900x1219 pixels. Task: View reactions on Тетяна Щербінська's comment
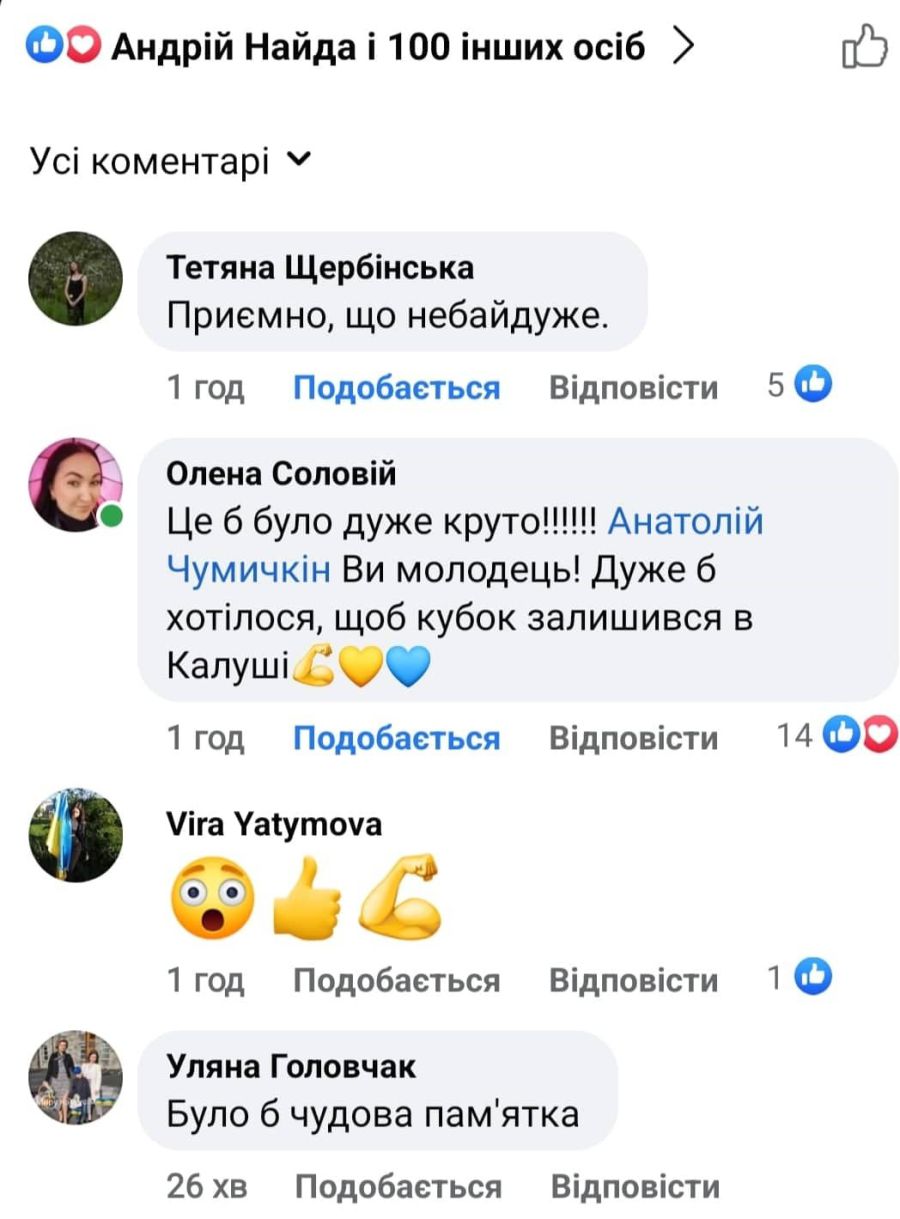click(800, 385)
